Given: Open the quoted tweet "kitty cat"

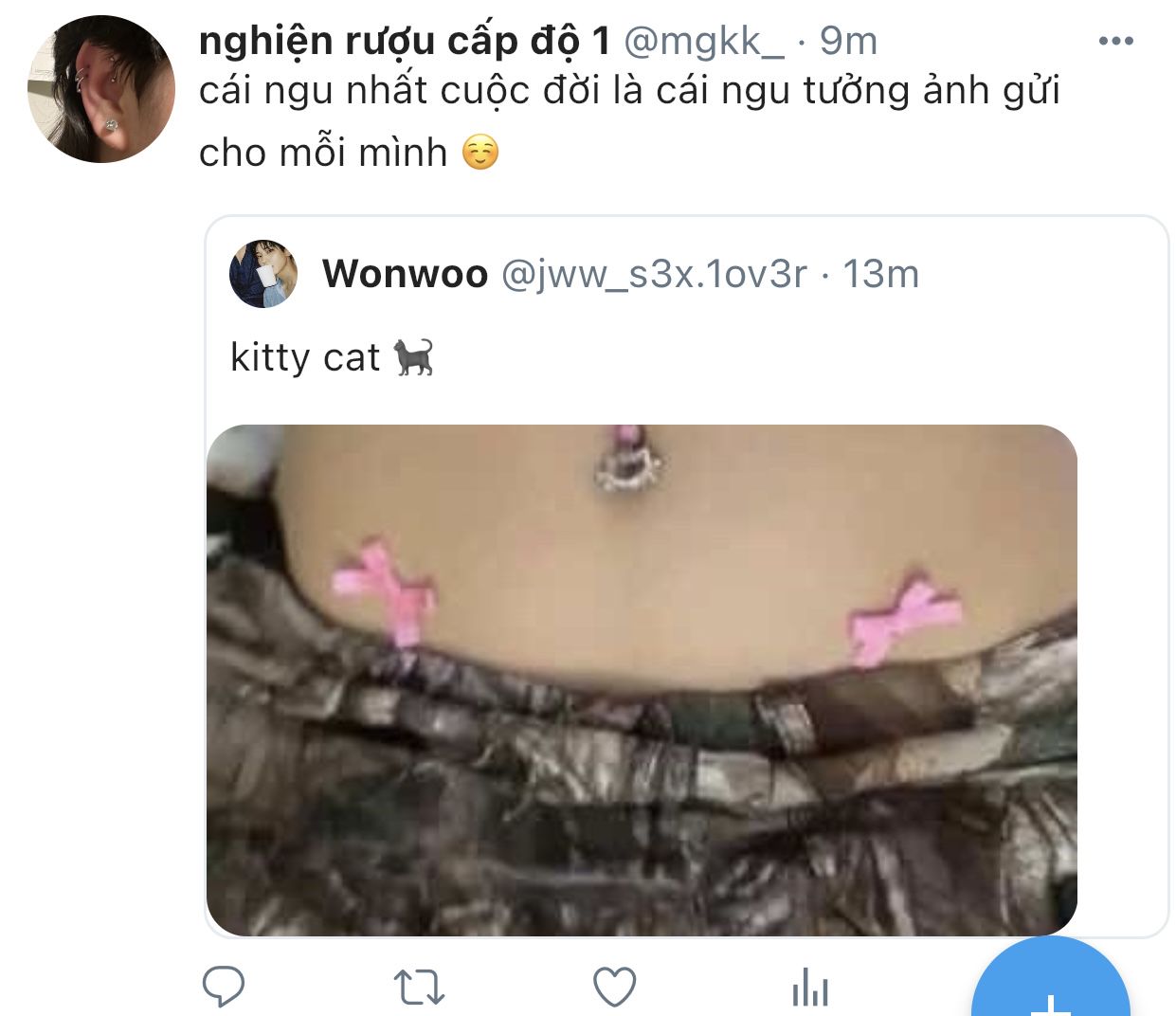Looking at the screenshot, I should click(x=663, y=357).
